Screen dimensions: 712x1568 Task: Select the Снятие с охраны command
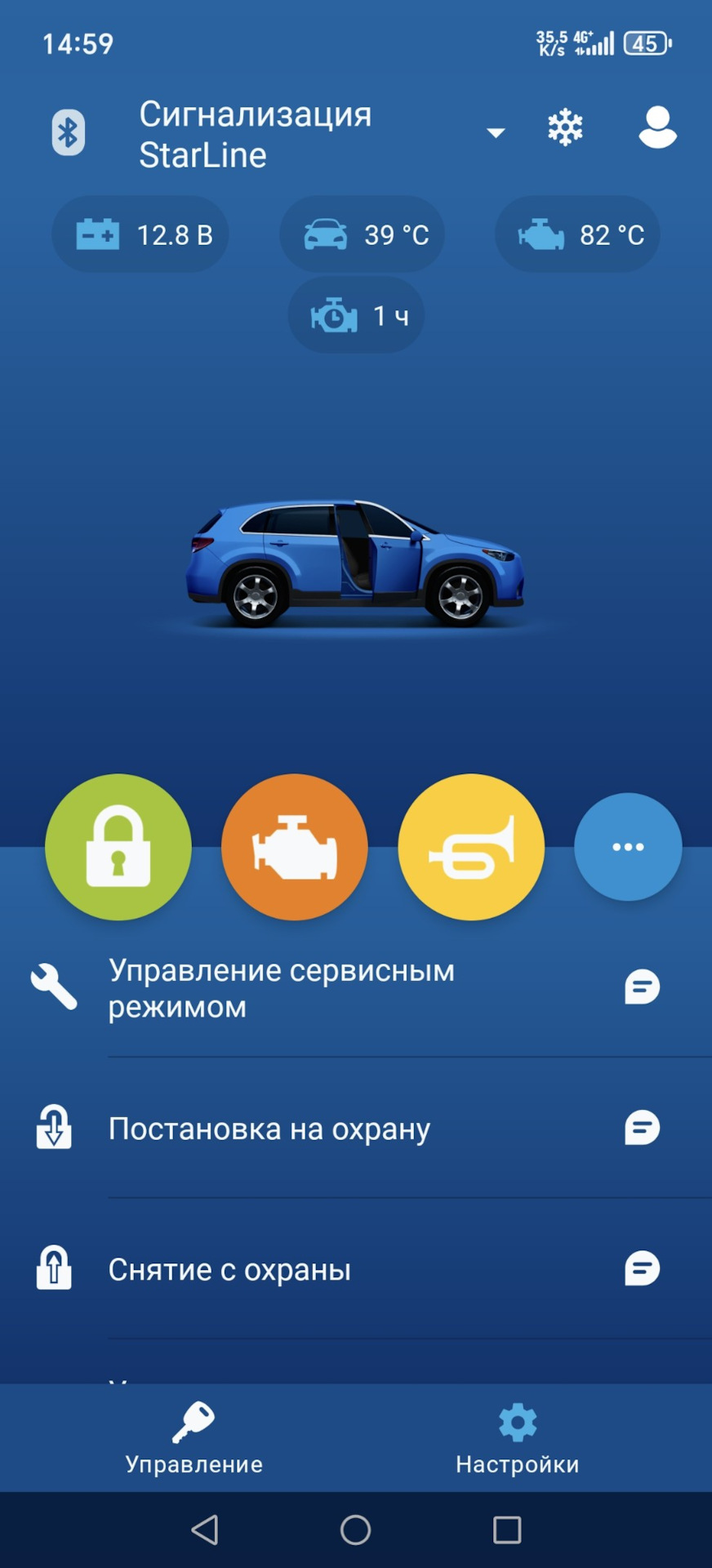[x=230, y=1269]
